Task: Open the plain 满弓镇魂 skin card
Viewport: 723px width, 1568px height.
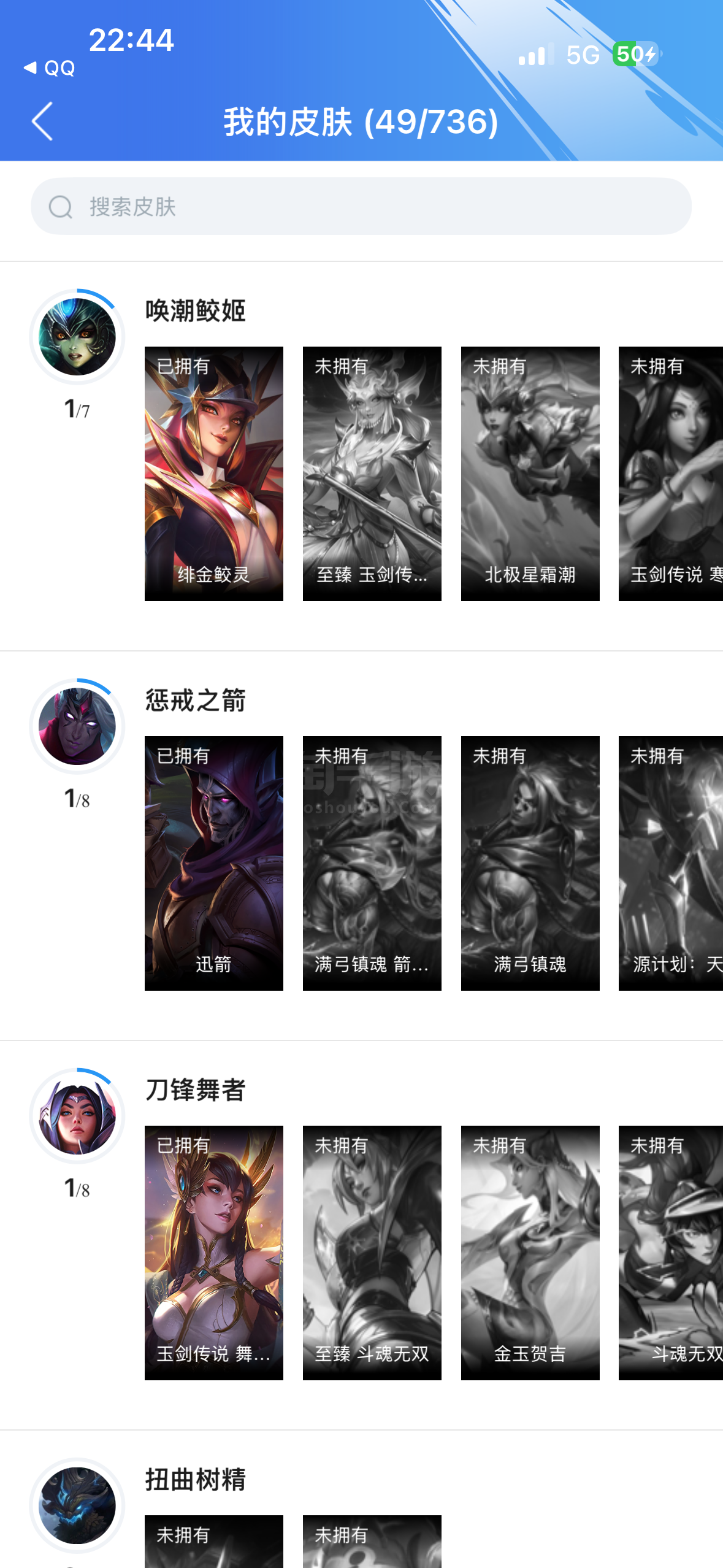Action: pos(530,863)
